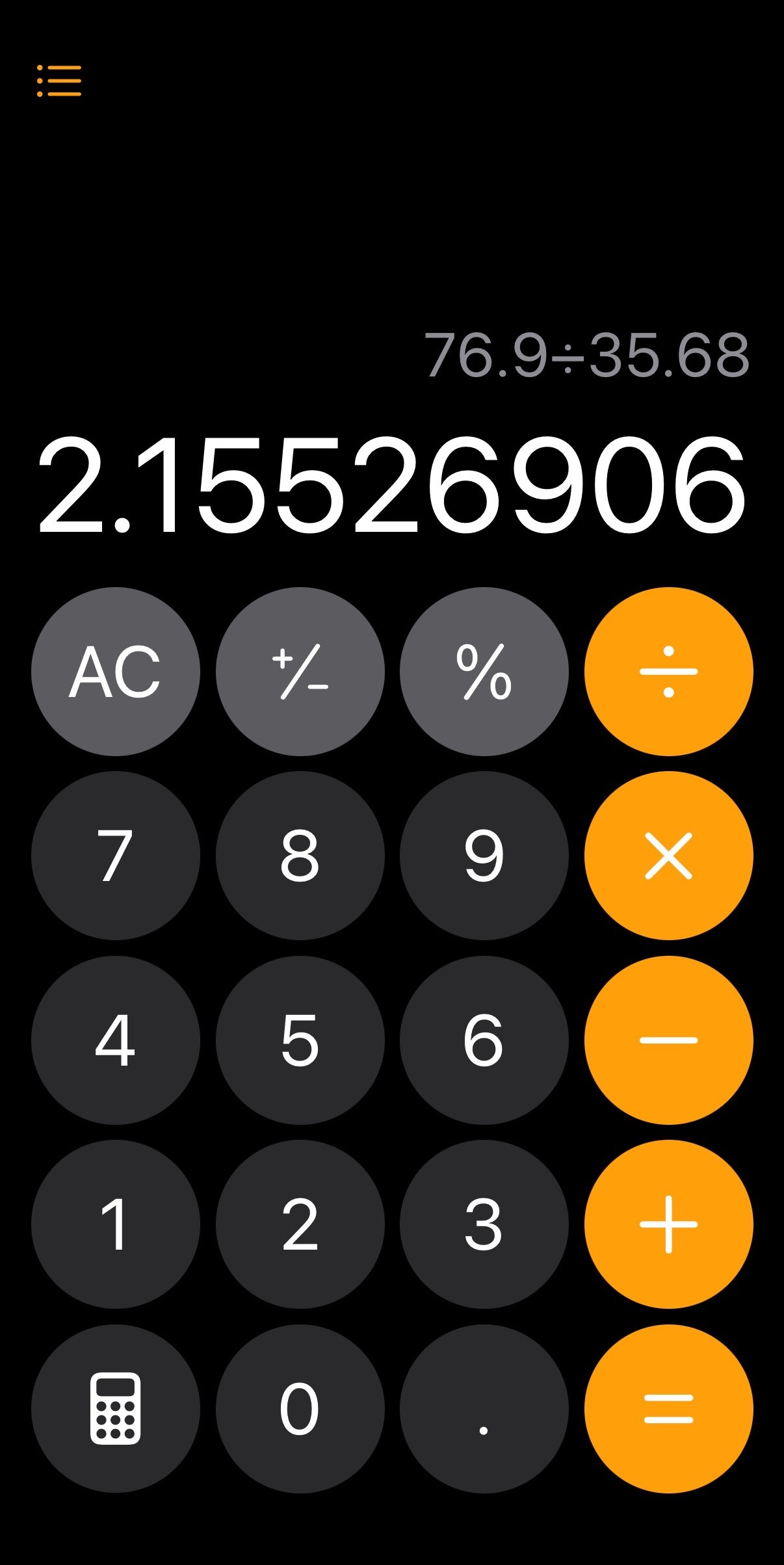
Task: Select the divide operator
Action: pos(669,672)
